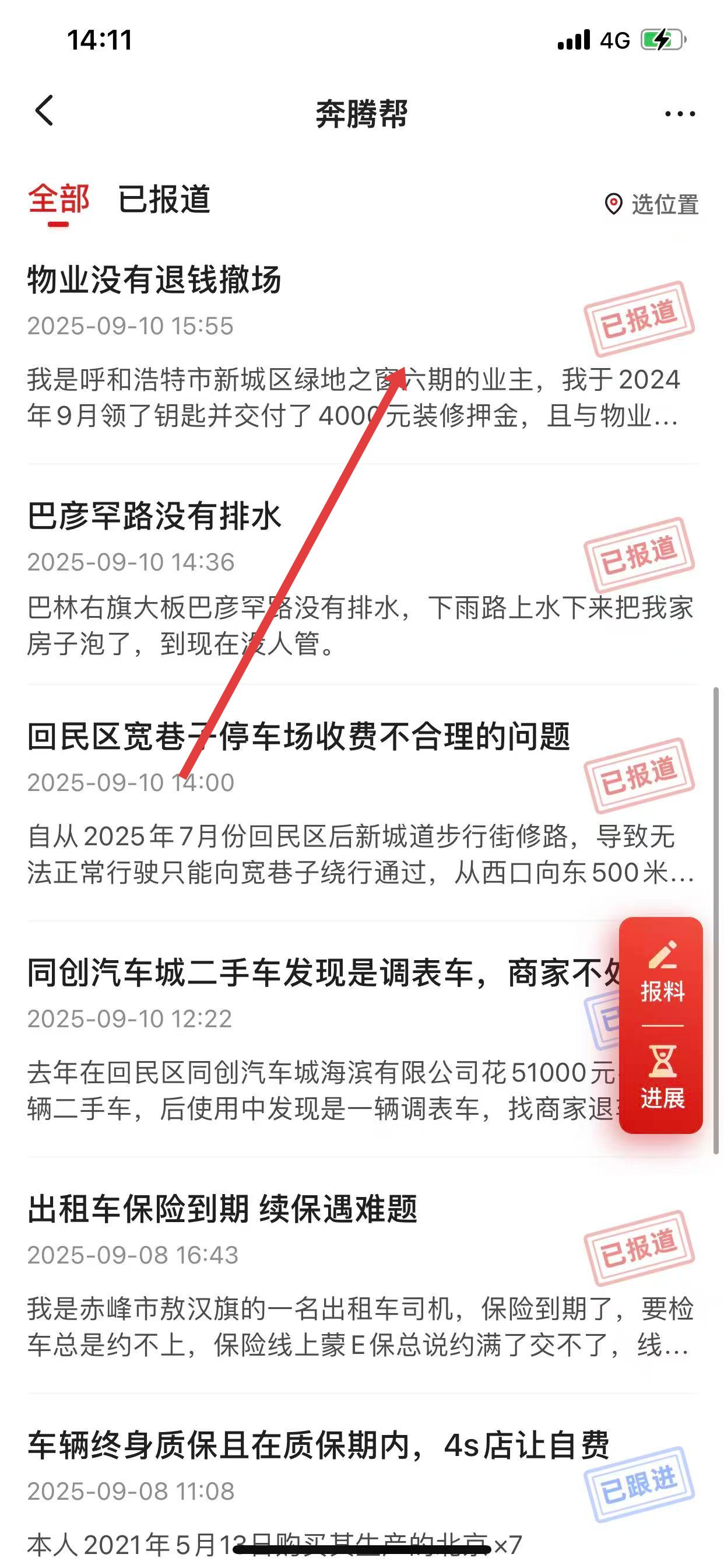Go back from 奔腾帮 page

[44, 111]
